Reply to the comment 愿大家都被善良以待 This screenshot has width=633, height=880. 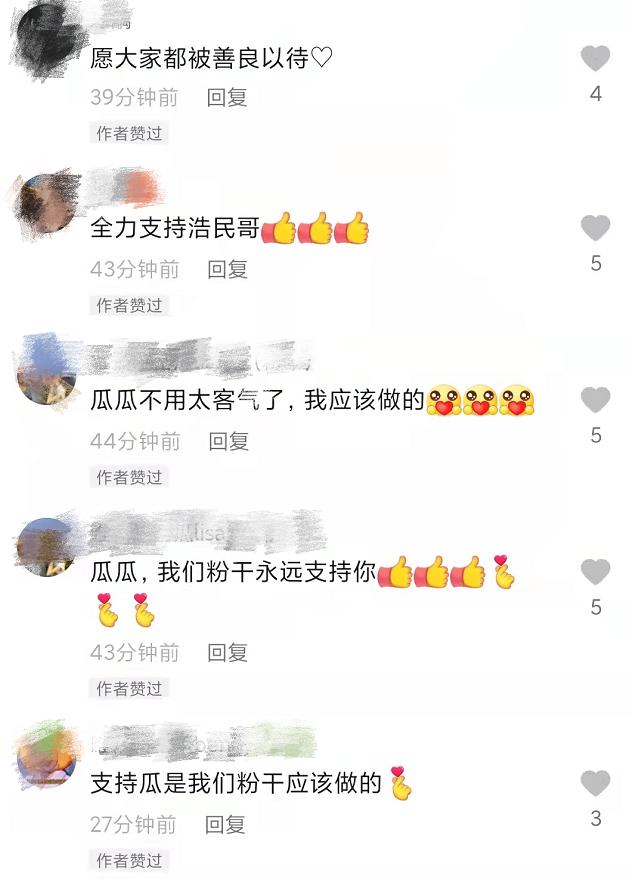227,98
